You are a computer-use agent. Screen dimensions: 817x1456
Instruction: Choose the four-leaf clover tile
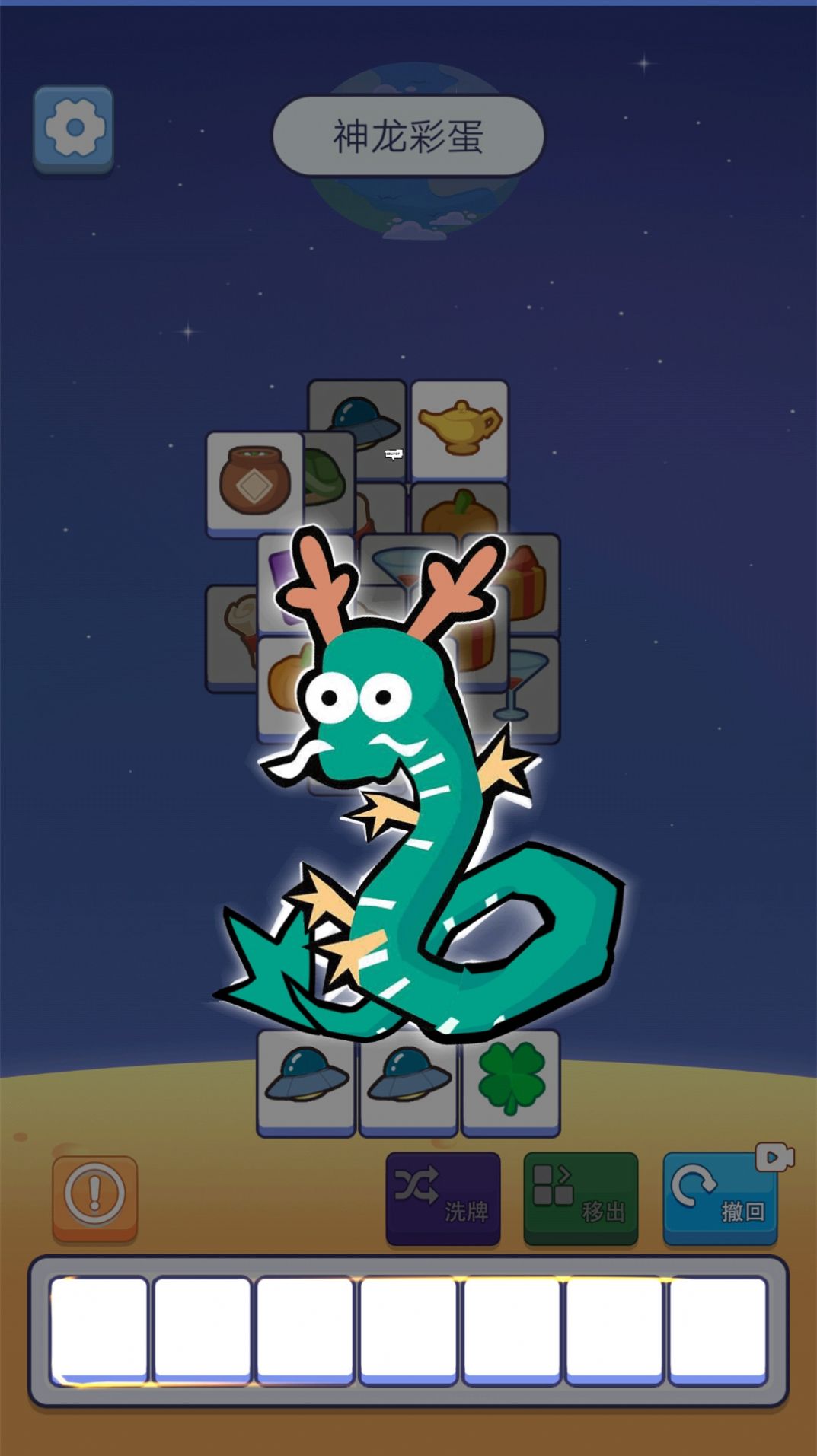(x=511, y=1082)
